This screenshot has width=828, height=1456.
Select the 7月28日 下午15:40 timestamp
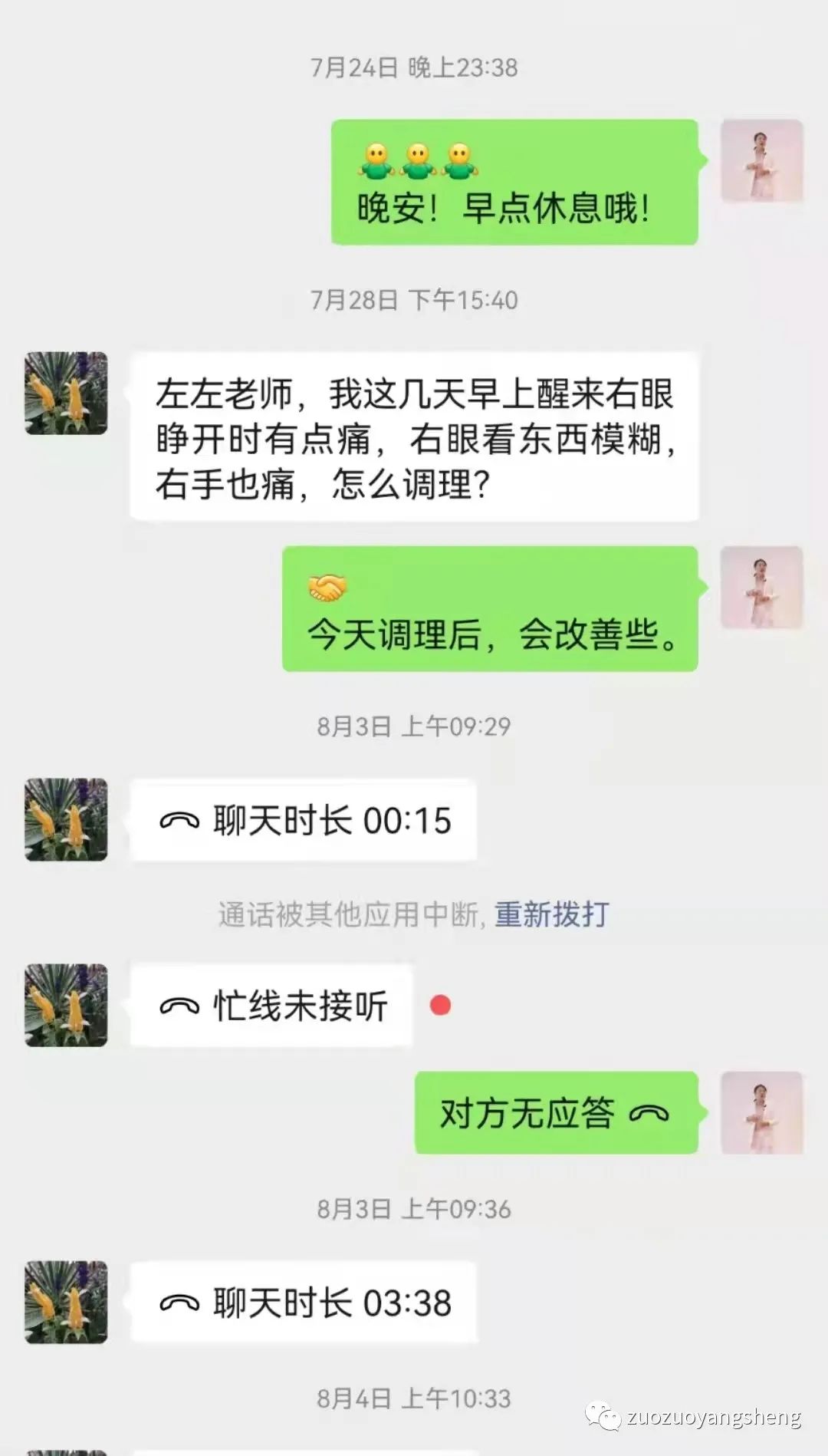[x=414, y=298]
